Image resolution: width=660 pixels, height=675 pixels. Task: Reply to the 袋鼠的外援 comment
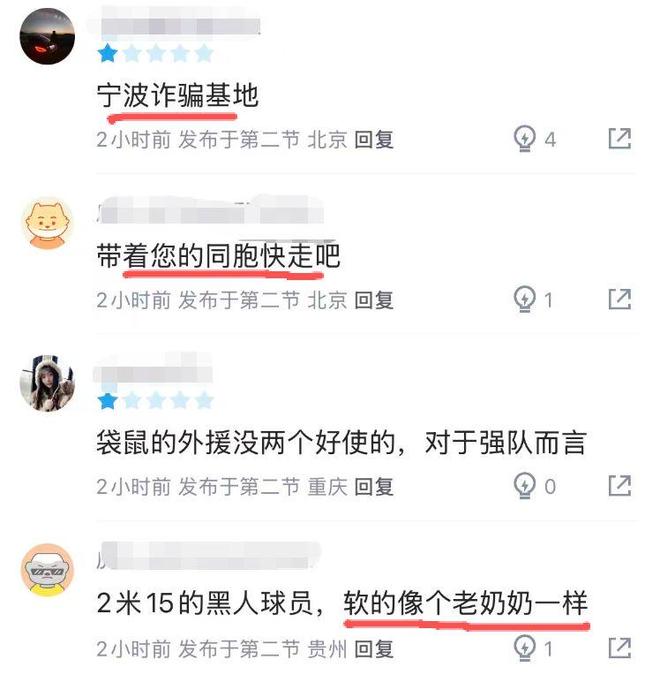[x=375, y=487]
